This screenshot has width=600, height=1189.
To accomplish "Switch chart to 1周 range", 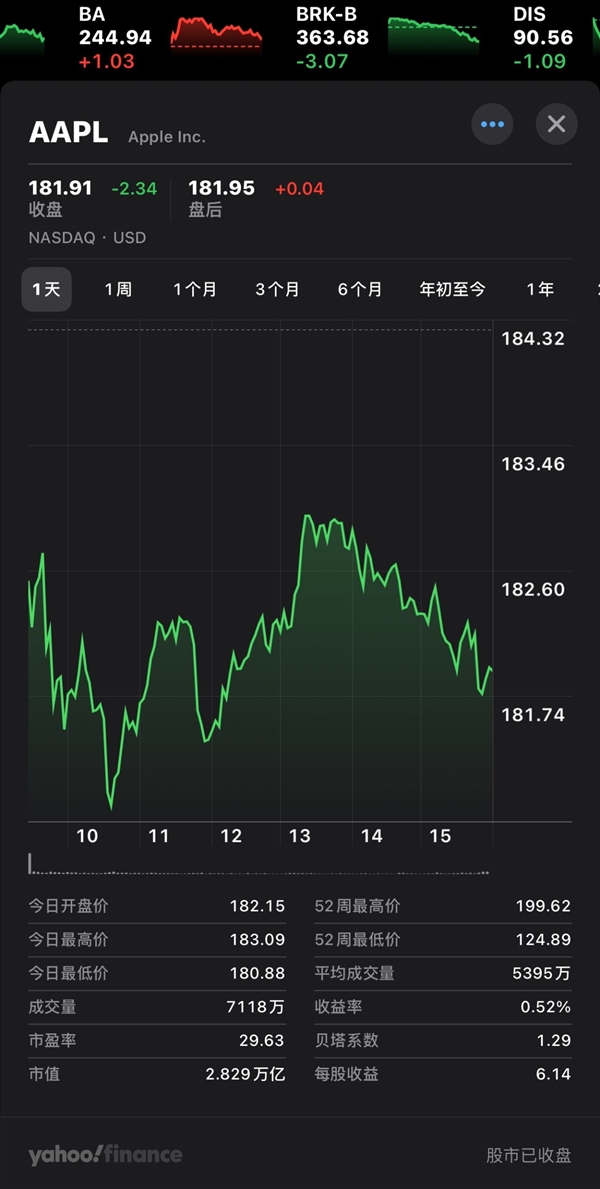I will [118, 290].
